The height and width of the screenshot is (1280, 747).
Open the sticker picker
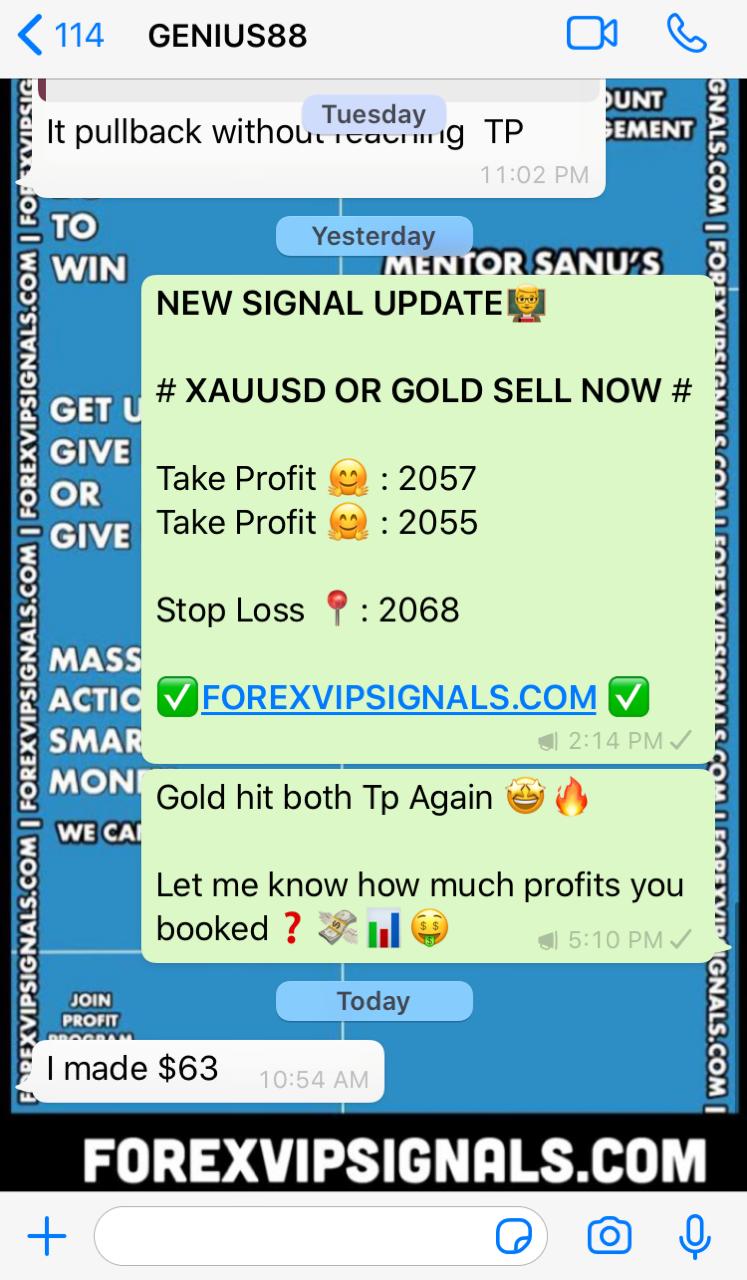[514, 1237]
